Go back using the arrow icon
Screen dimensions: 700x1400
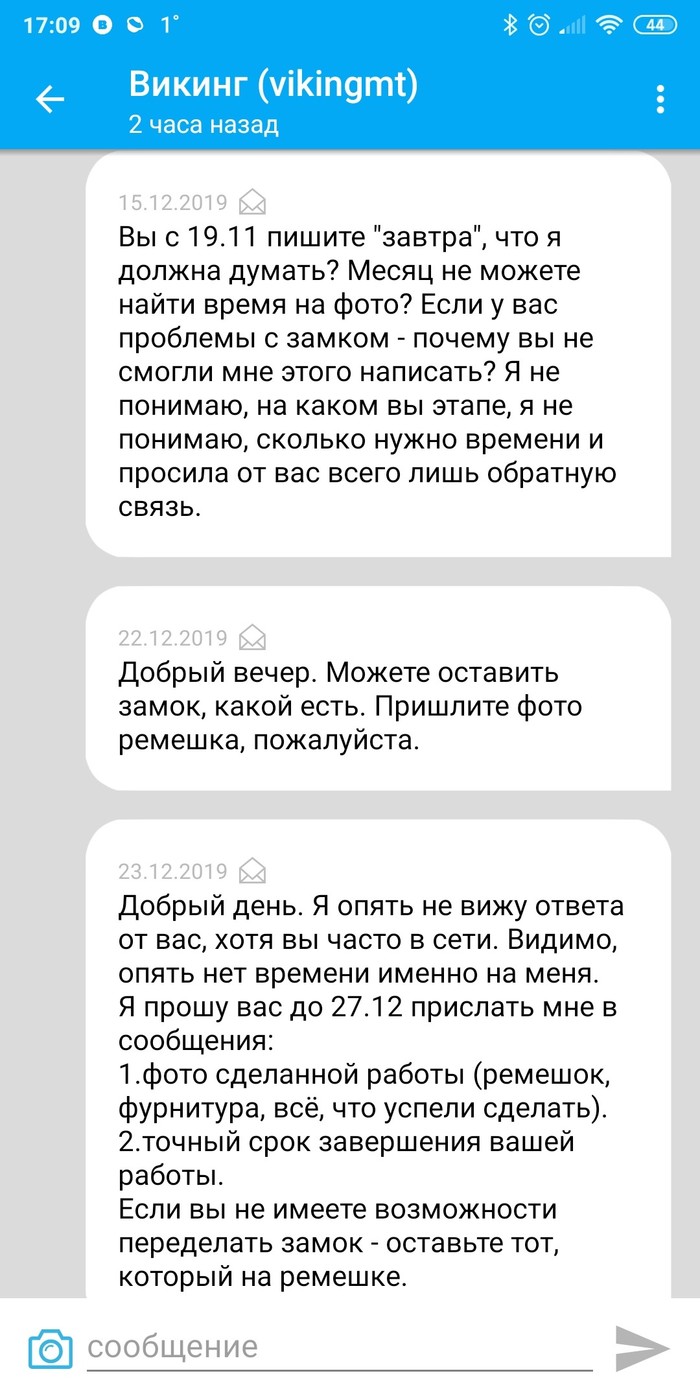coord(50,98)
